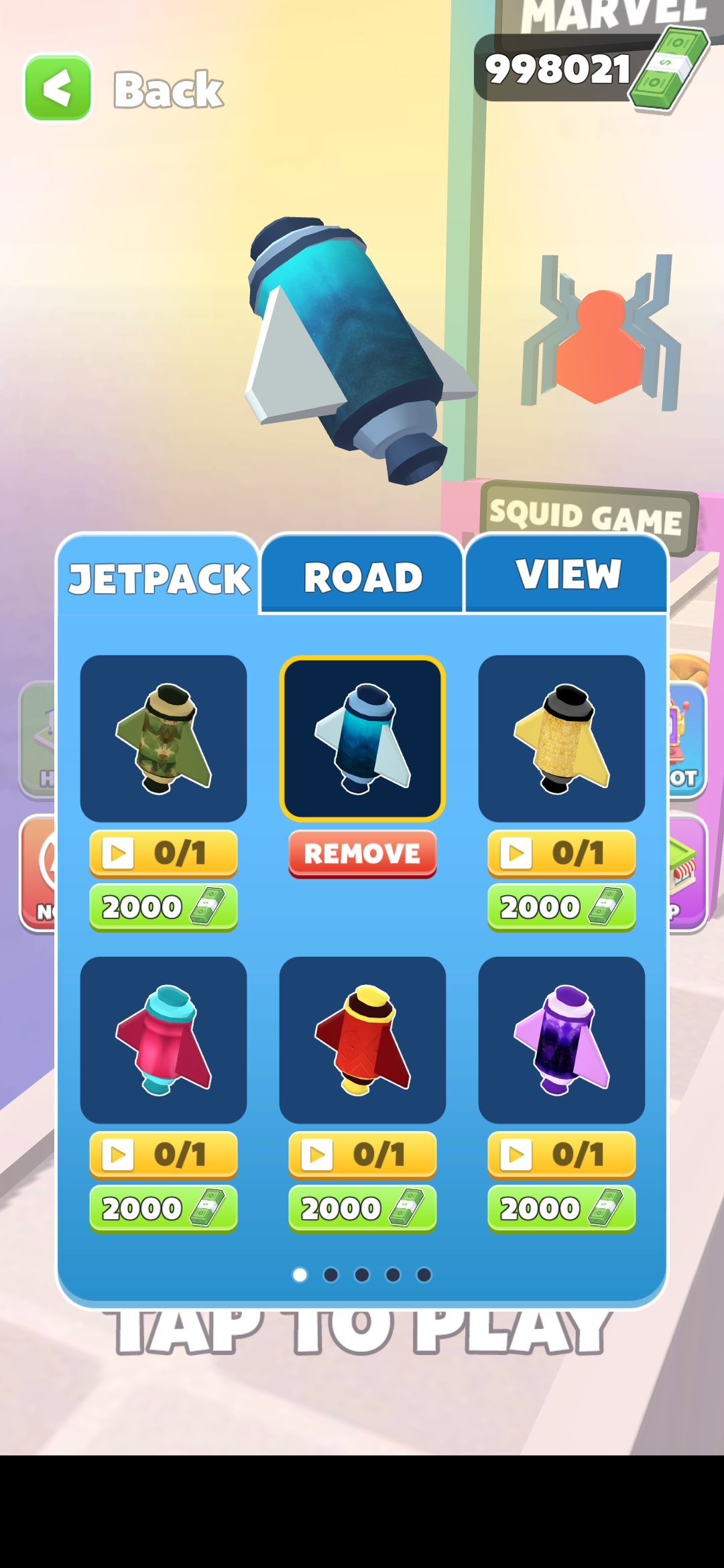
Task: Watch ad to unlock purple galaxy jetpack
Action: tap(561, 1155)
